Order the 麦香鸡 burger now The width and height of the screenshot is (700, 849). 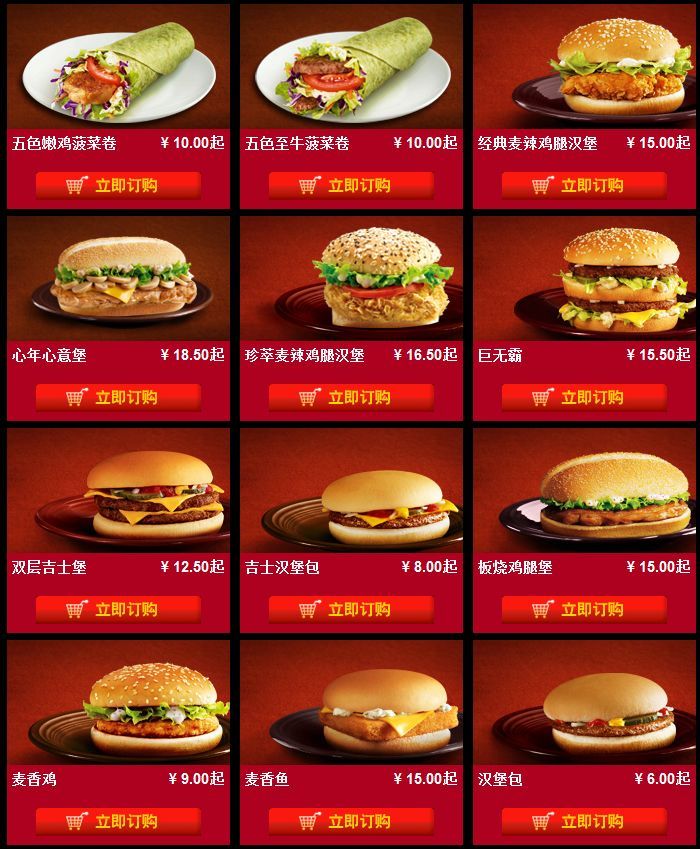click(118, 821)
